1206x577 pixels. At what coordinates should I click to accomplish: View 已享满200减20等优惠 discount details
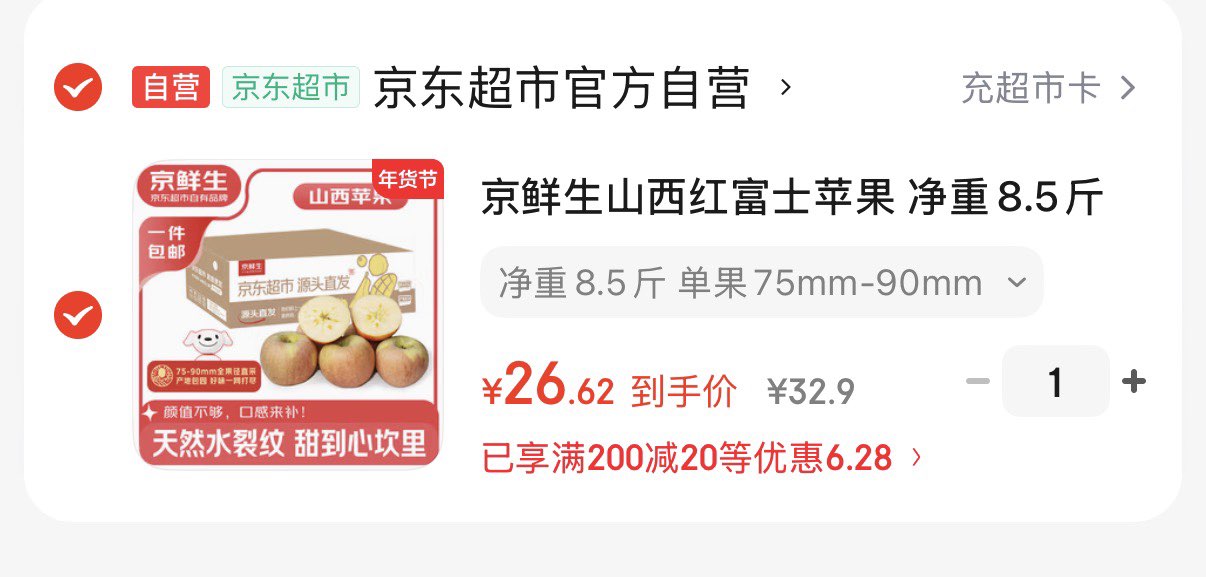coord(700,459)
